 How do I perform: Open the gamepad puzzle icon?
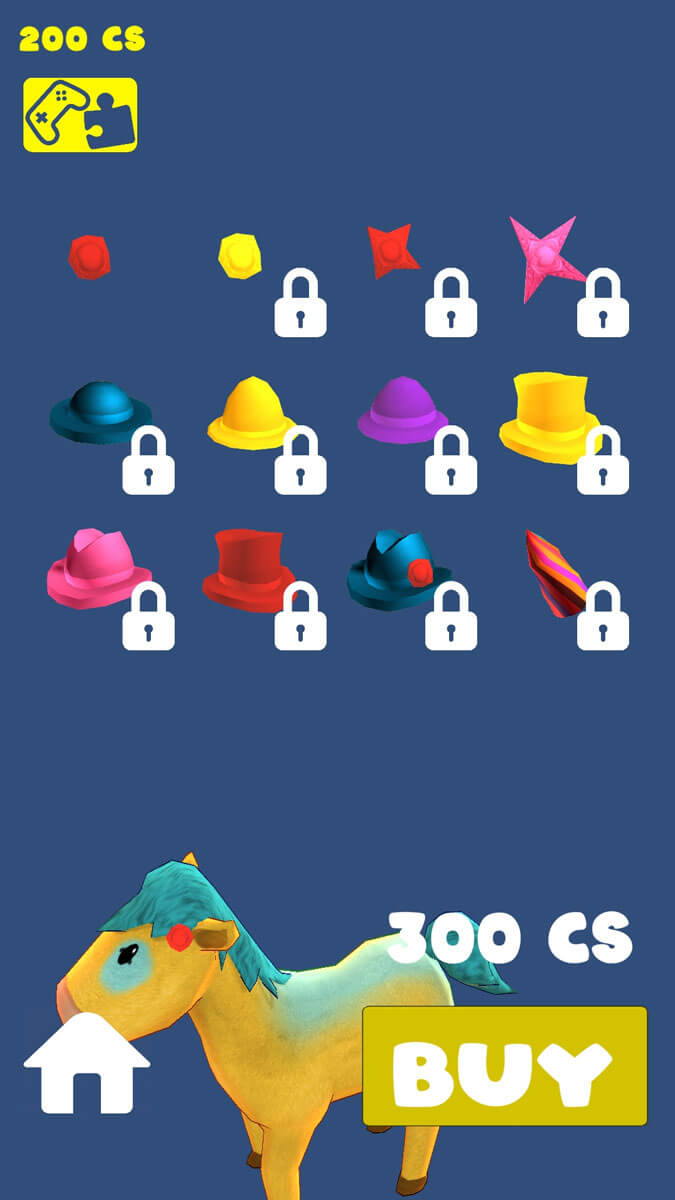click(80, 115)
